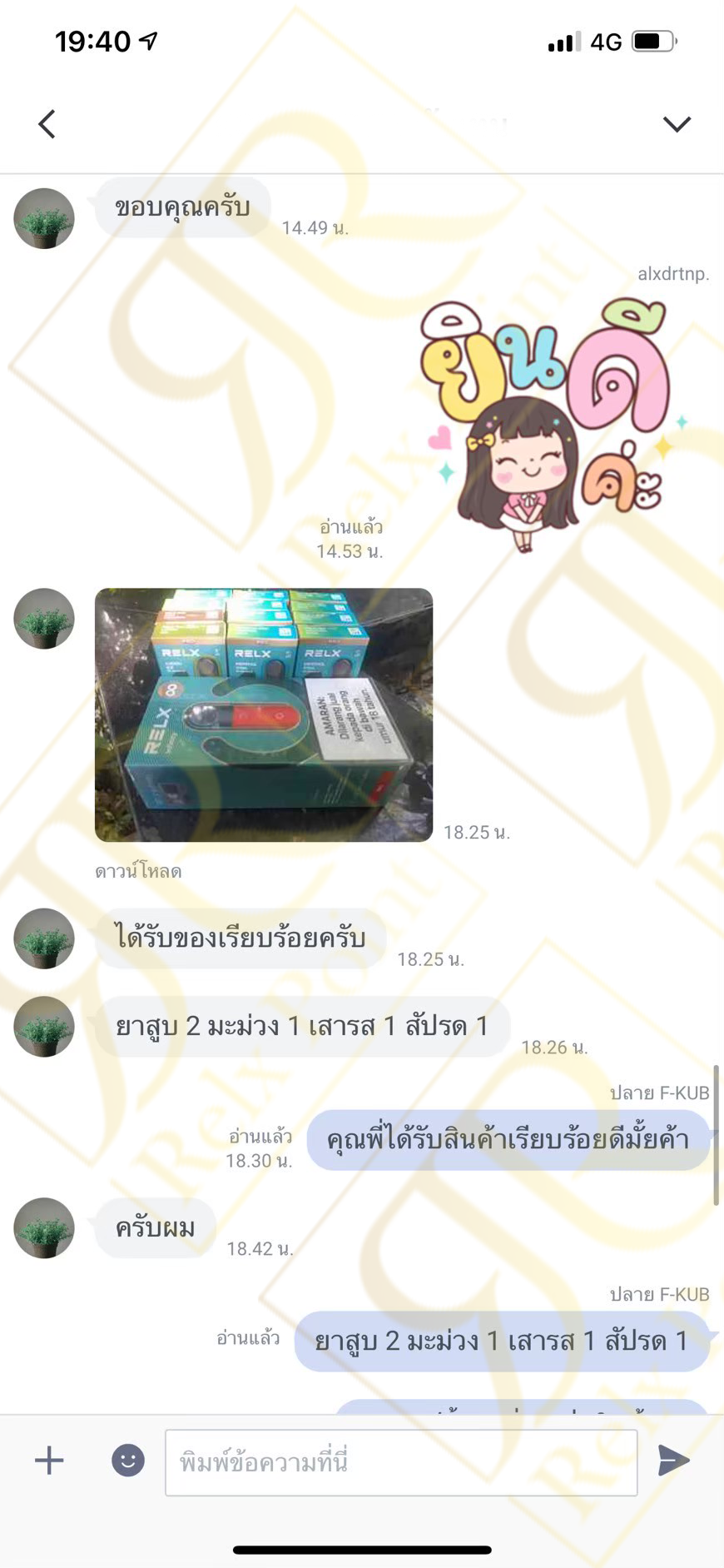The image size is (724, 1568).
Task: Go back from this chat
Action: tap(47, 124)
